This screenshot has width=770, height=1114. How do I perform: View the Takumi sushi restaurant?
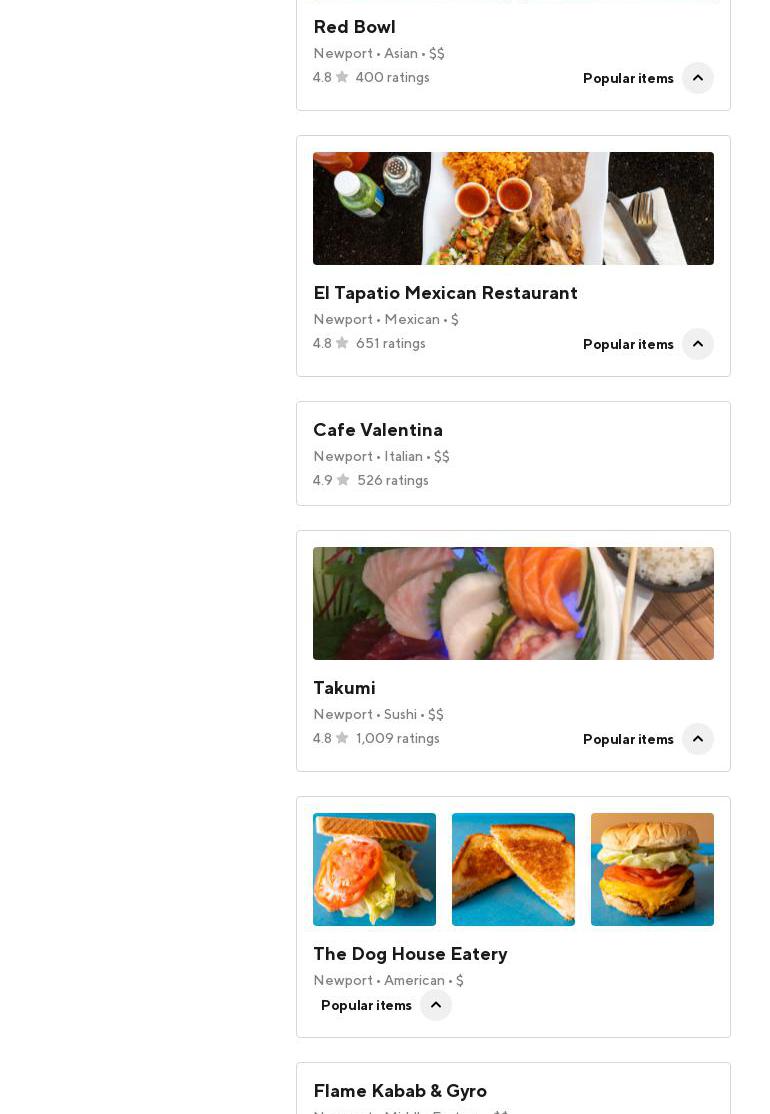(344, 688)
